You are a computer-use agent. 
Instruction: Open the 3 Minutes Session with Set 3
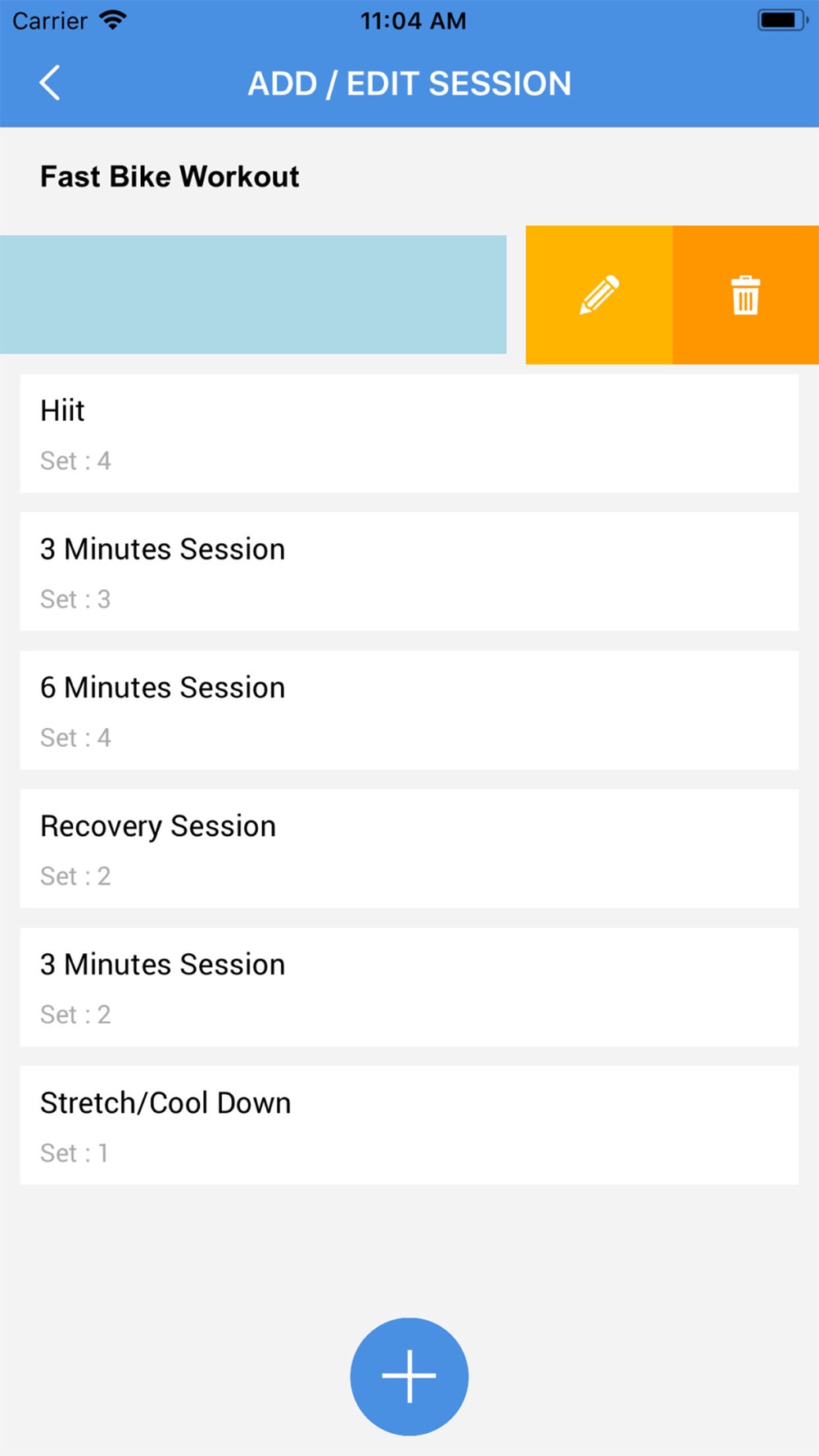pyautogui.click(x=409, y=572)
